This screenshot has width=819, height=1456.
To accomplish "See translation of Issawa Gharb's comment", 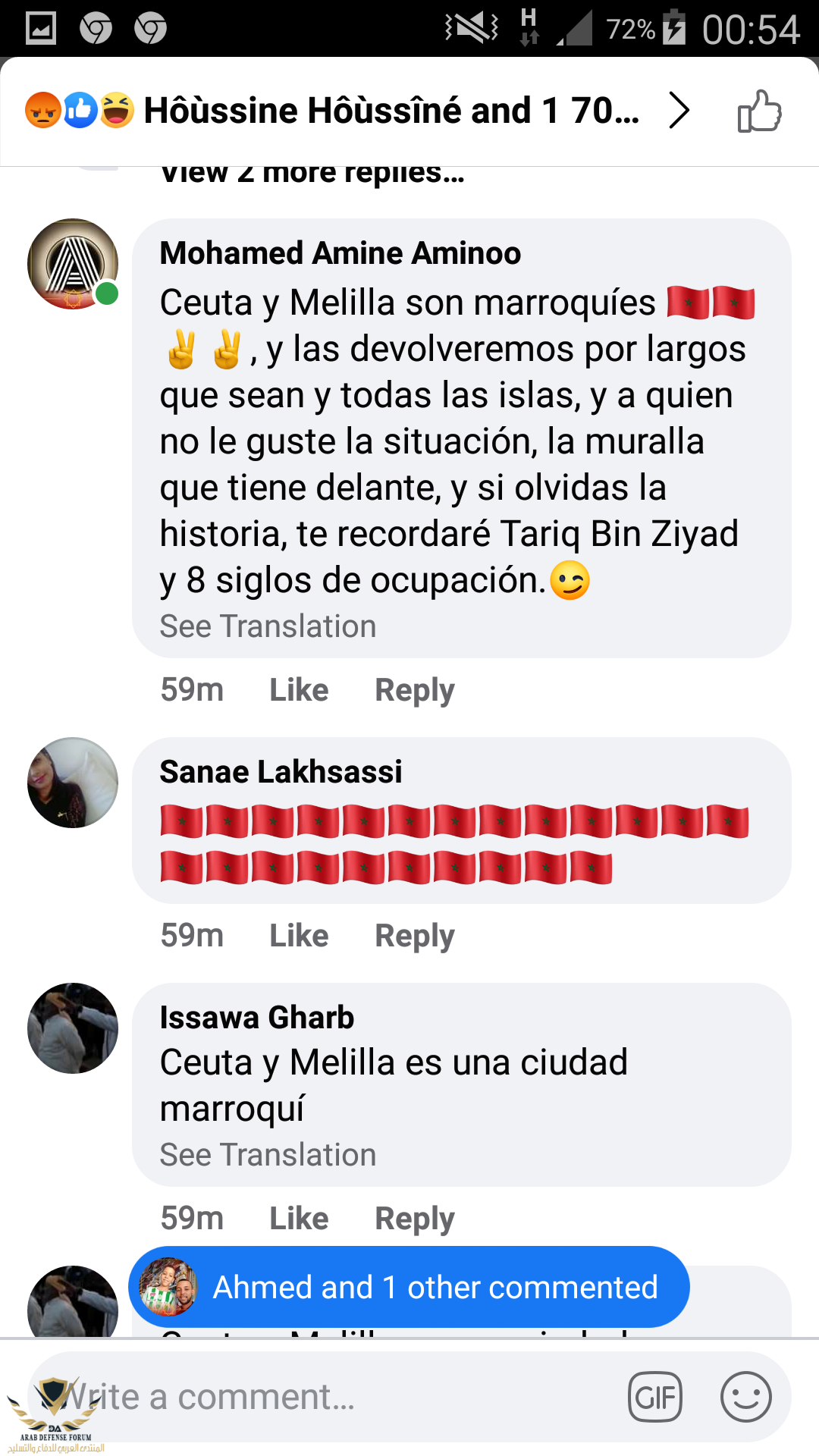I will click(x=268, y=1155).
